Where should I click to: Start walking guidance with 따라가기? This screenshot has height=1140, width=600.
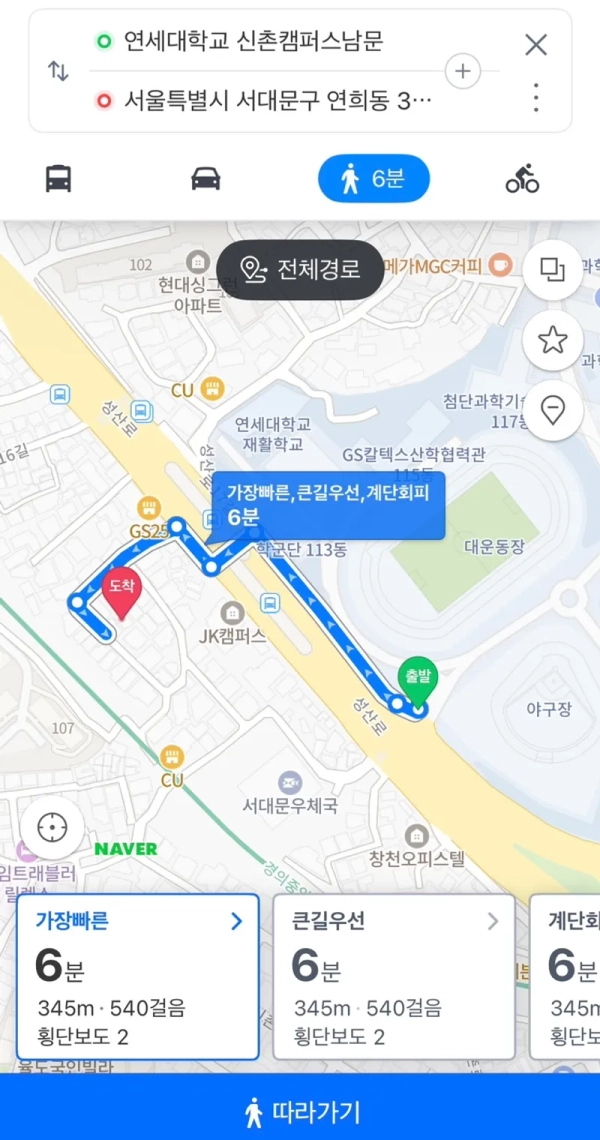300,1110
